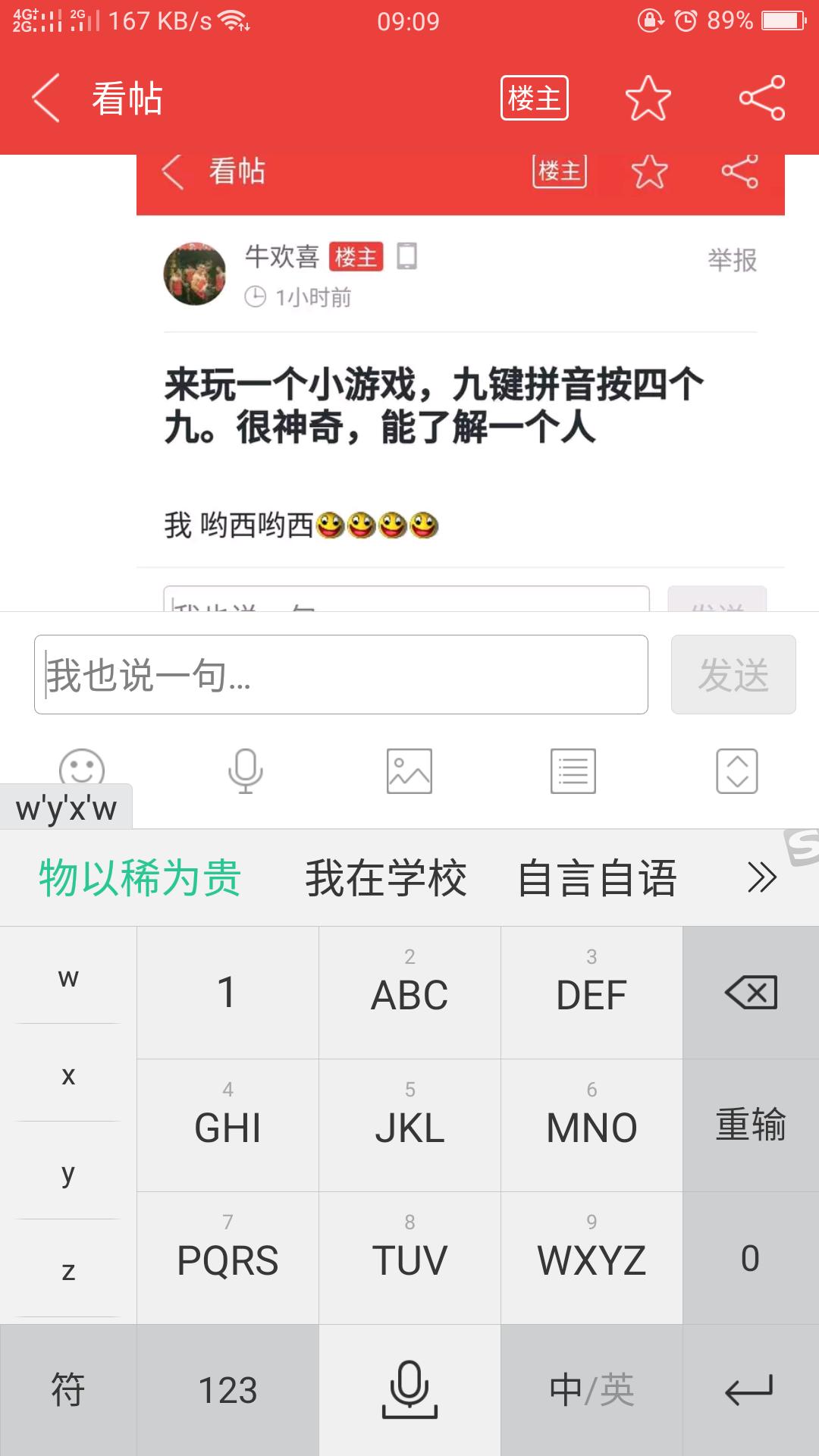Open the 符 symbols keyboard

(68, 1390)
